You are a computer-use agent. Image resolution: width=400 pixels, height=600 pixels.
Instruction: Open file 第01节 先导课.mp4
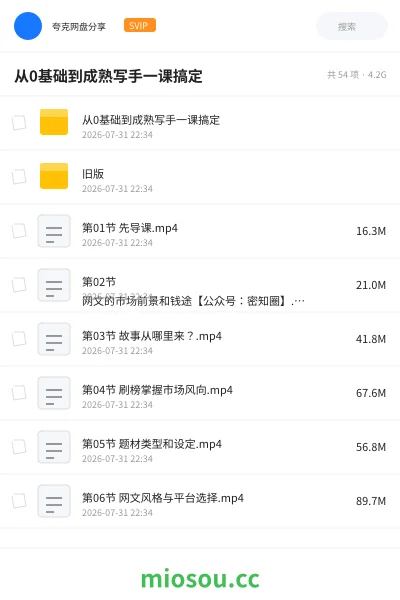(200, 231)
